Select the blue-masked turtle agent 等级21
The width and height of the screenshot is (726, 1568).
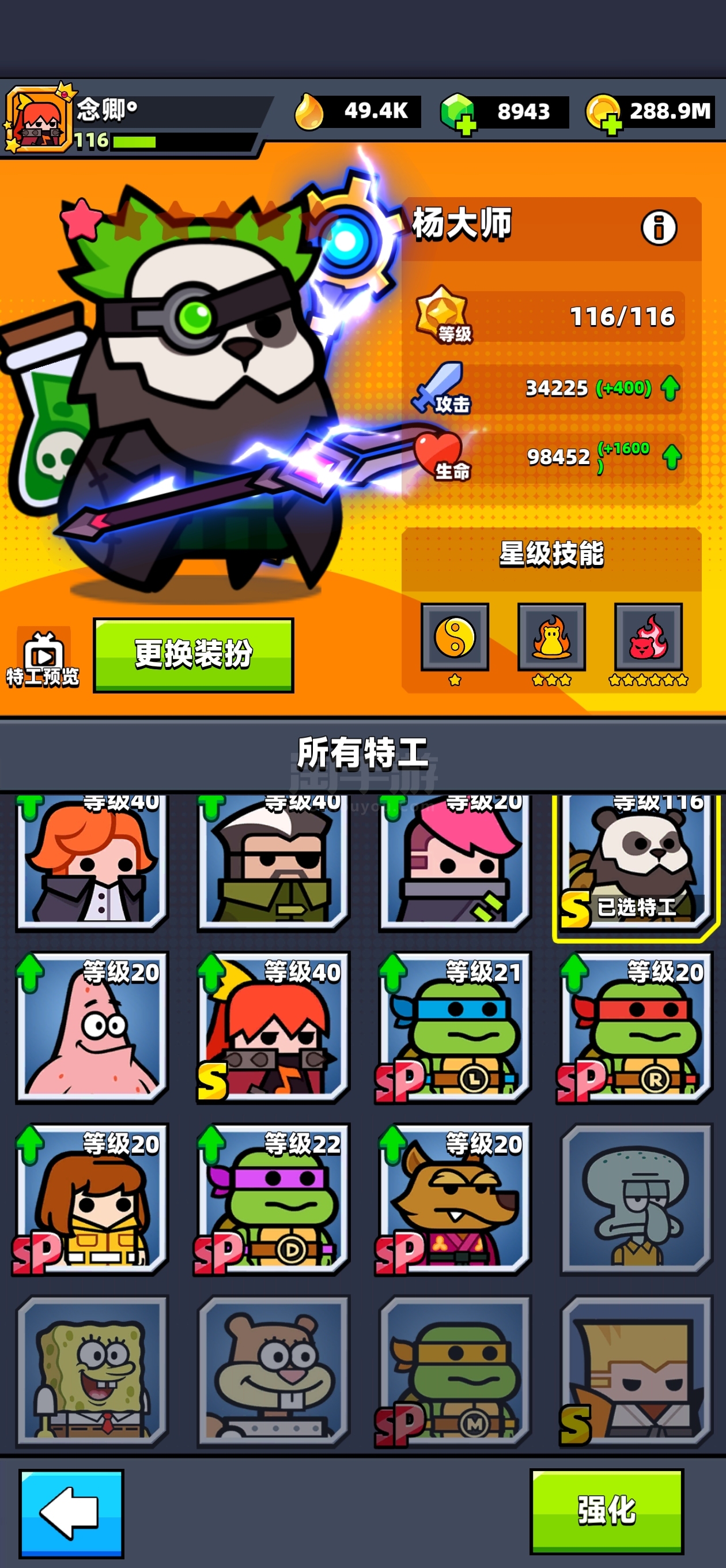click(x=454, y=1027)
